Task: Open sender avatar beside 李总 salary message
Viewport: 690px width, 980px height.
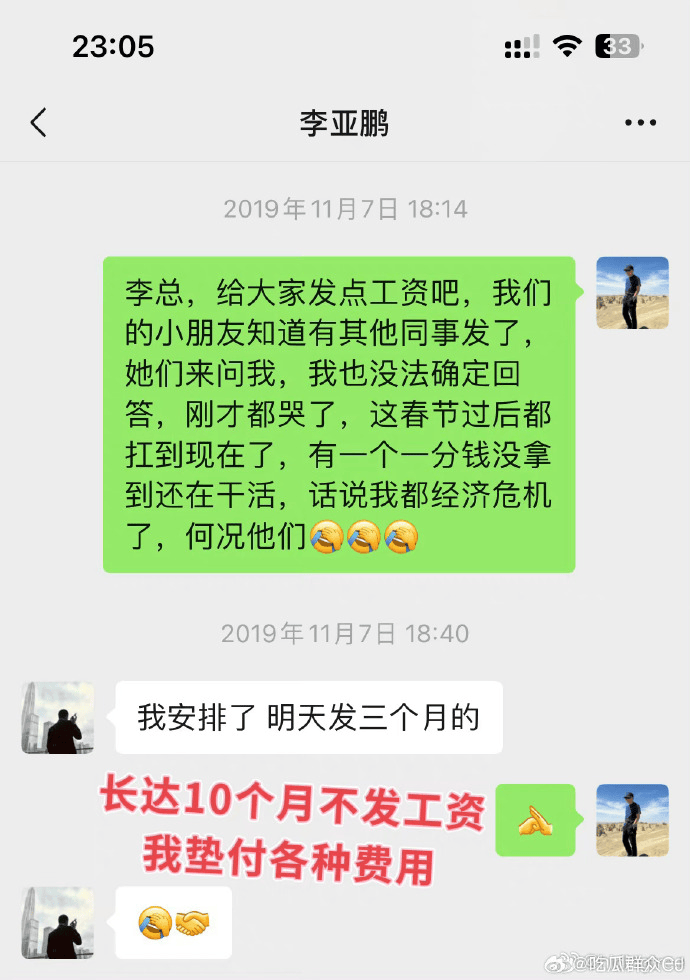Action: coord(632,293)
